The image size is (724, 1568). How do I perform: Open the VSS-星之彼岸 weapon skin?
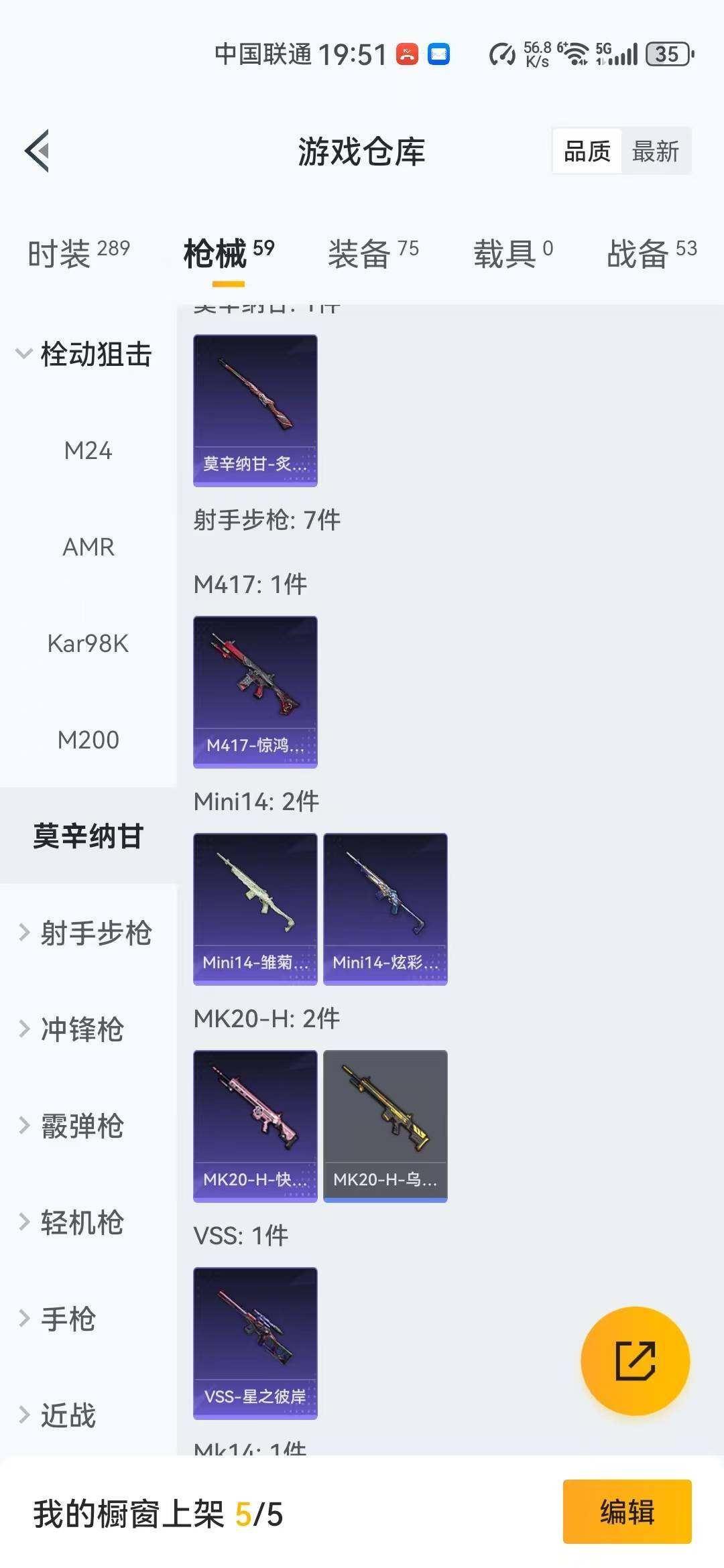click(x=255, y=1343)
